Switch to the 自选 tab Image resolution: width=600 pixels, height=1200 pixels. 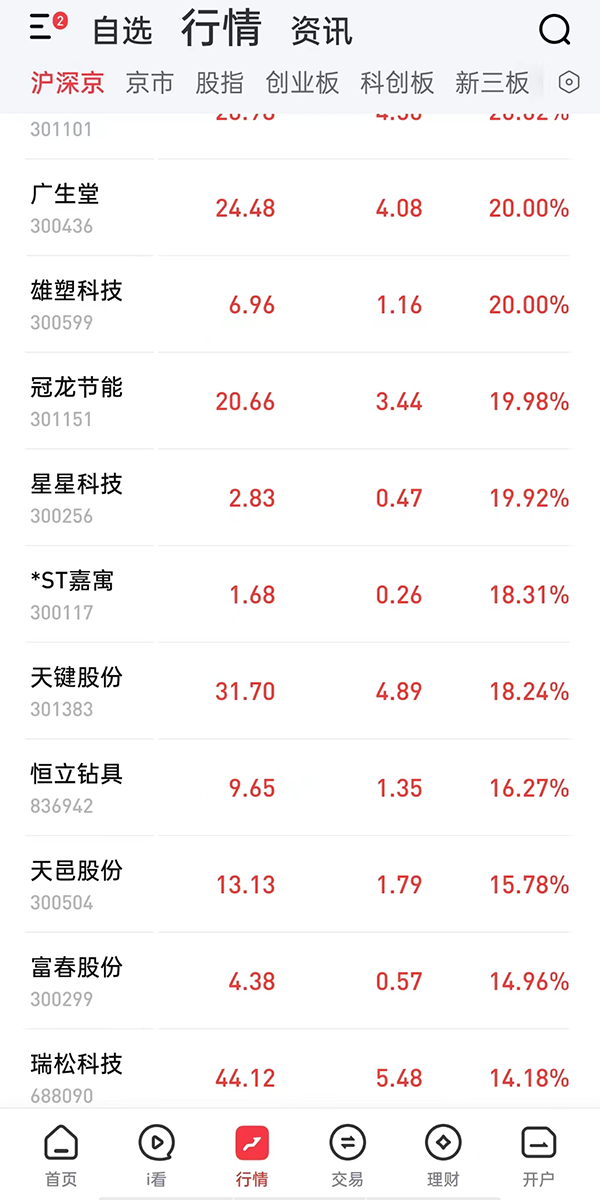pos(122,31)
